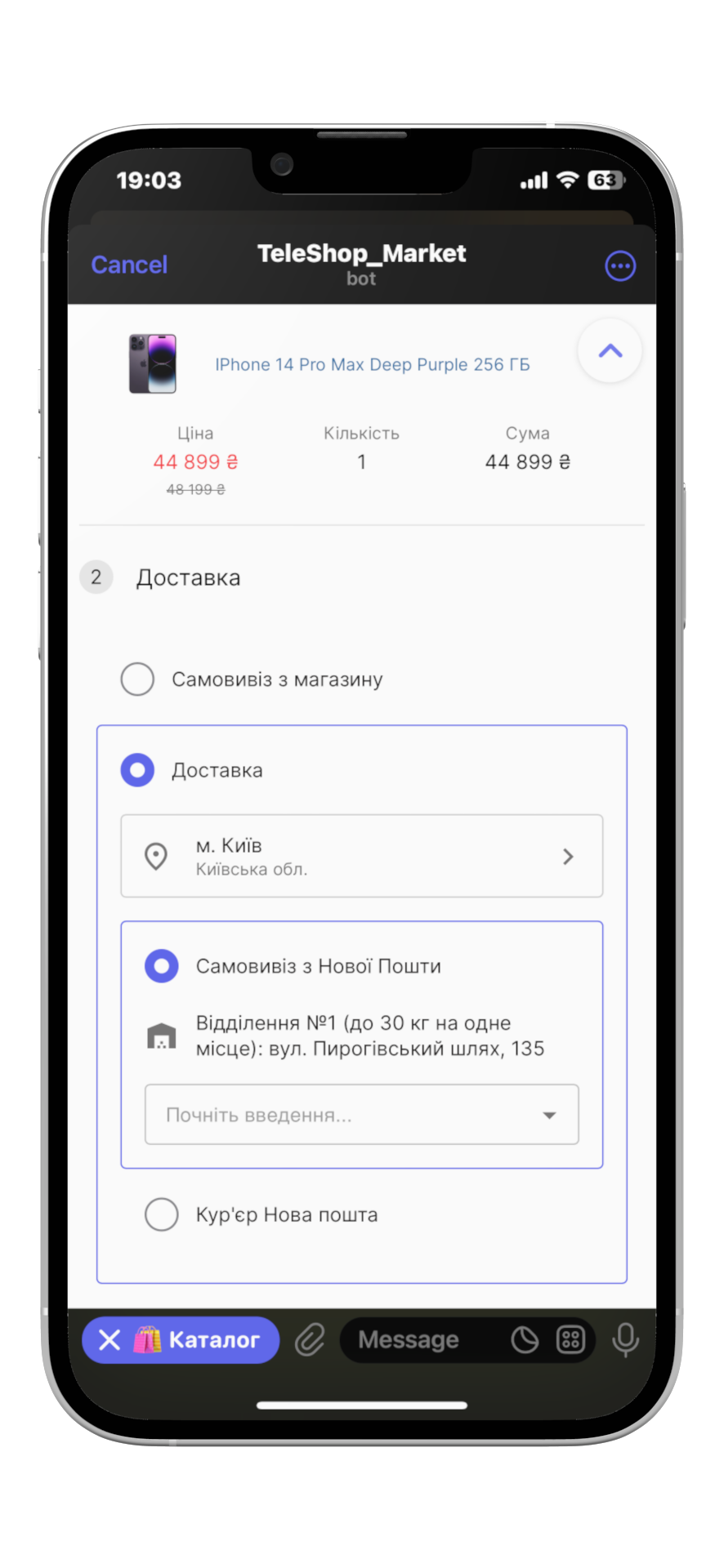
Task: Select Кур'єр Нова пошта delivery
Action: (x=162, y=1214)
